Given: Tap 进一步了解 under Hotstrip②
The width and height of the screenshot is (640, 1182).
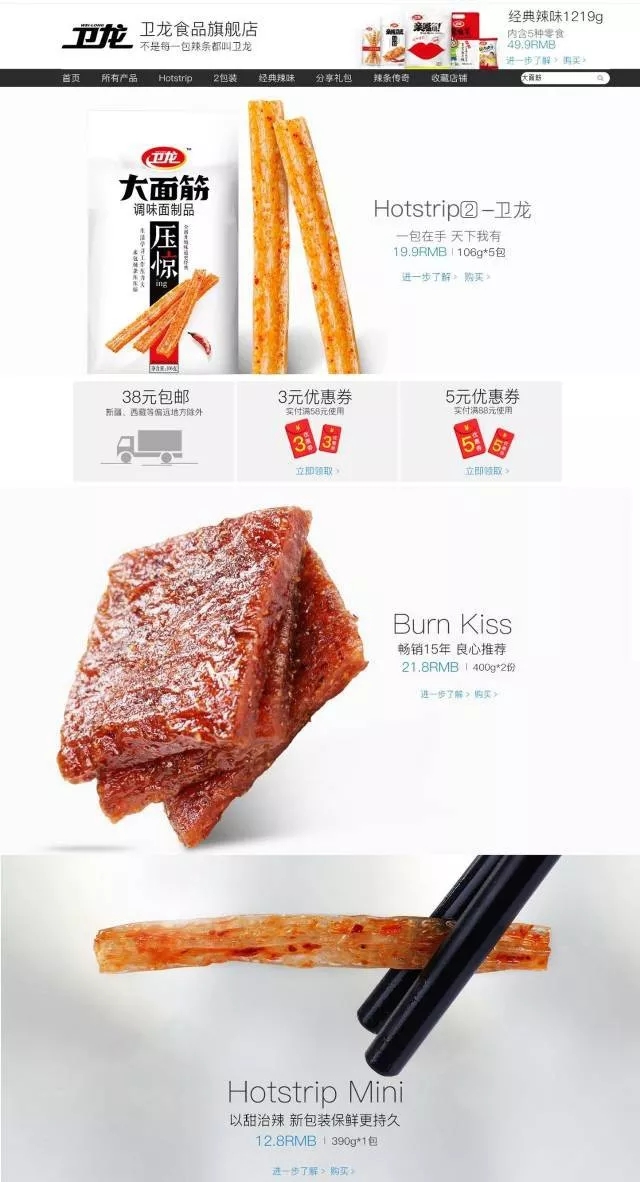Looking at the screenshot, I should [x=427, y=277].
